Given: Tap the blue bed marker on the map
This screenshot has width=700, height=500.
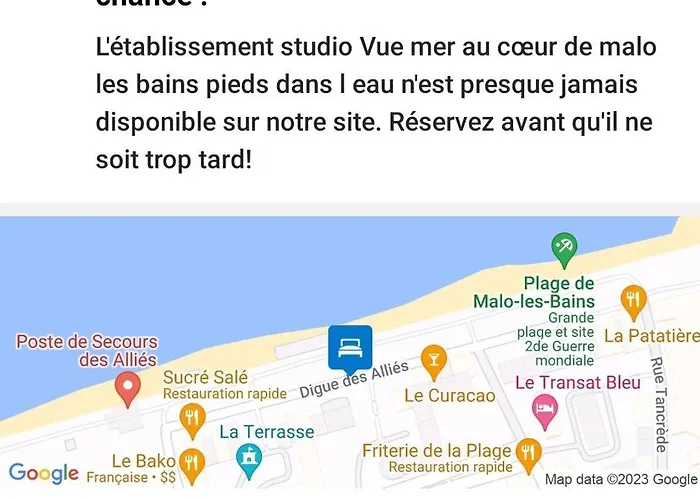Looking at the screenshot, I should tap(350, 349).
